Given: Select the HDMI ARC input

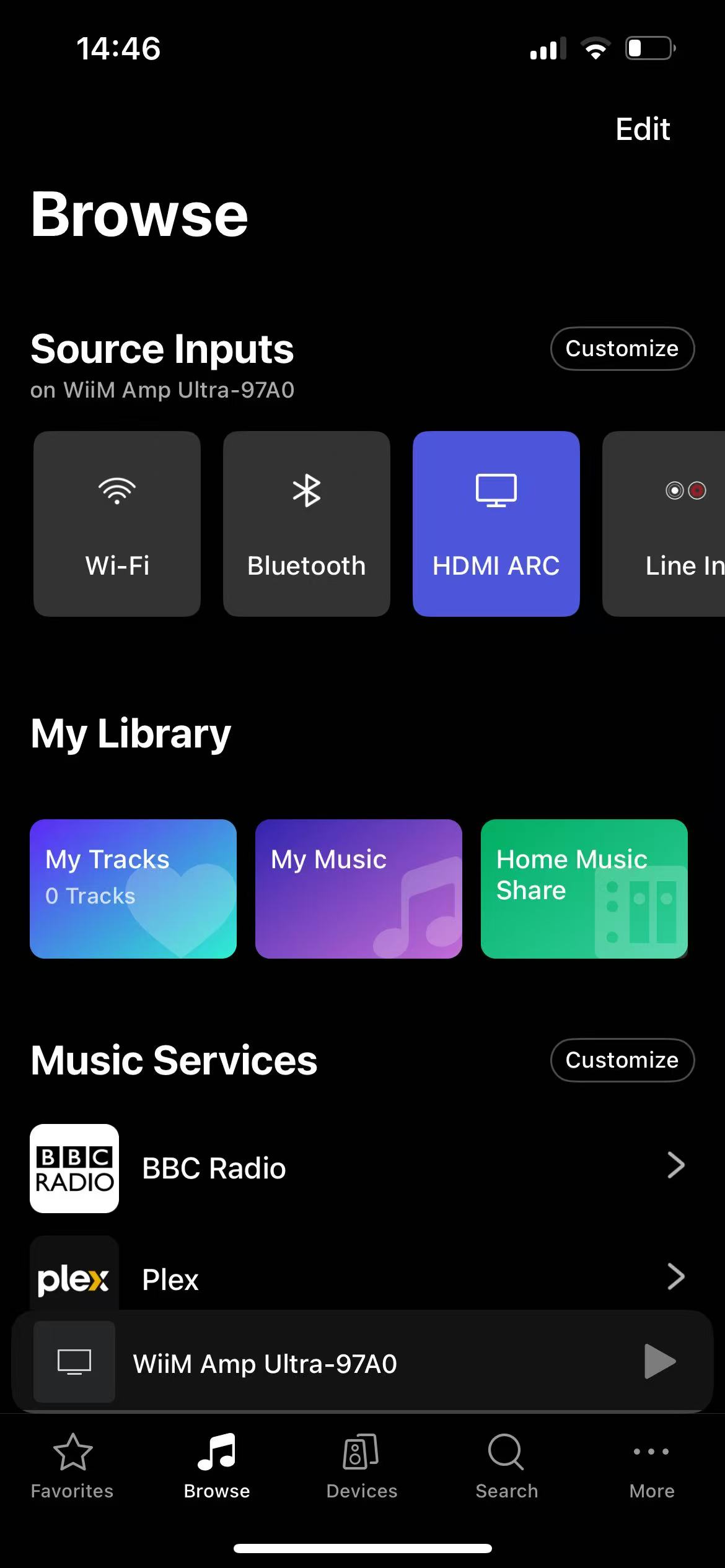Looking at the screenshot, I should (x=496, y=524).
